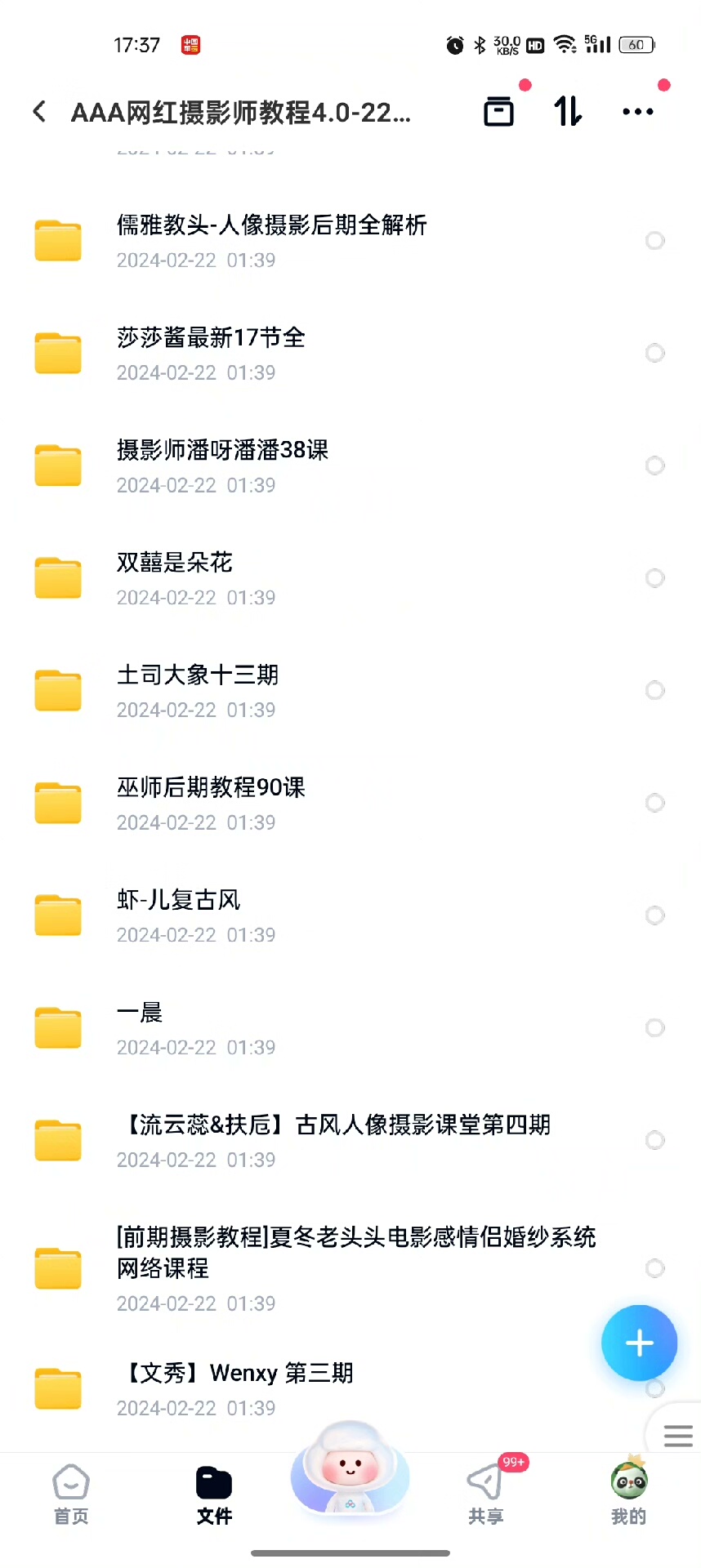
Task: Go to the 我的 tab
Action: coord(628,1494)
